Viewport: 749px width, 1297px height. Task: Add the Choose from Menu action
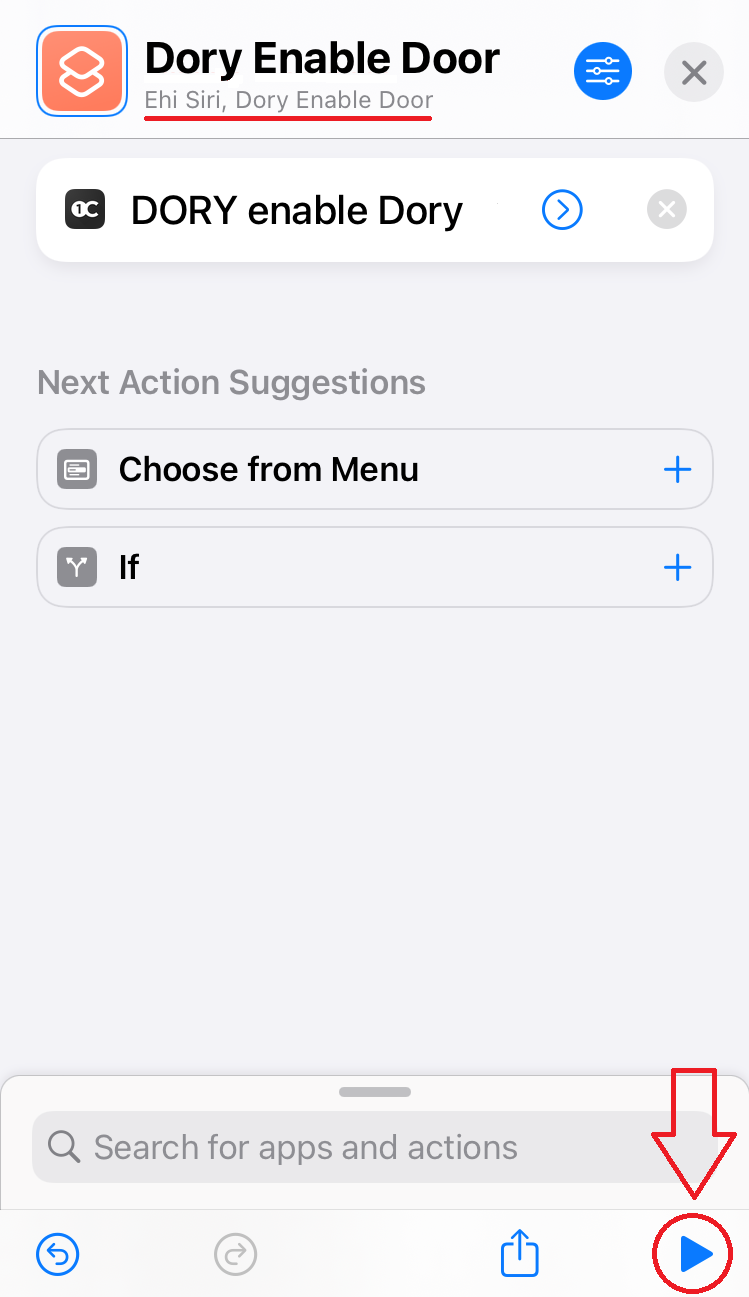[677, 469]
